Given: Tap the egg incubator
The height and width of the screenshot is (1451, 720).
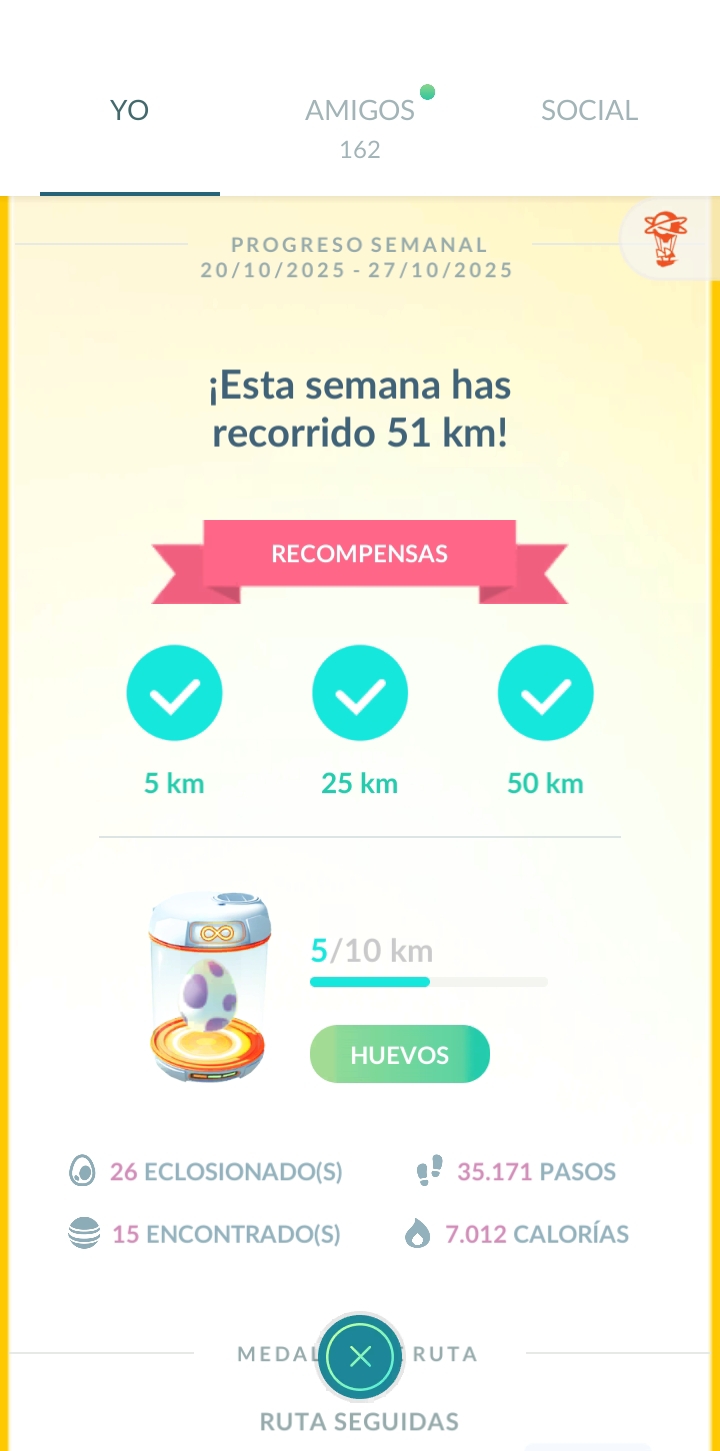Looking at the screenshot, I should (210, 986).
